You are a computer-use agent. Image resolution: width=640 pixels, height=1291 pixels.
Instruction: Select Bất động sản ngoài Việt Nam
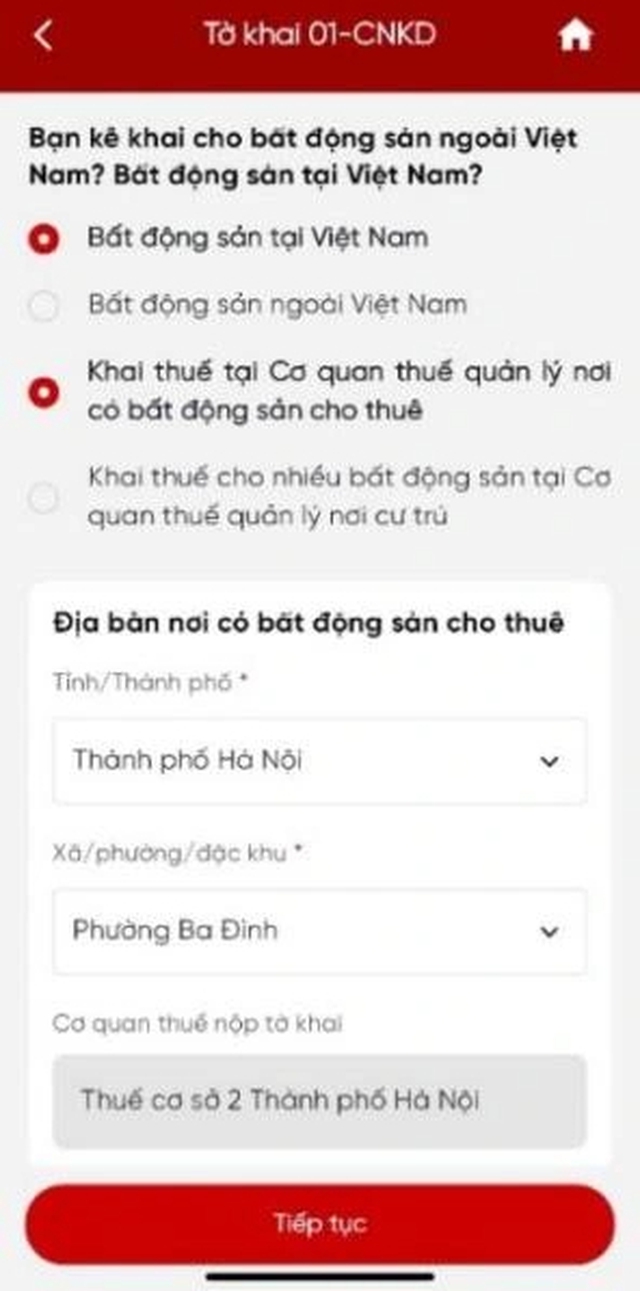tap(44, 305)
